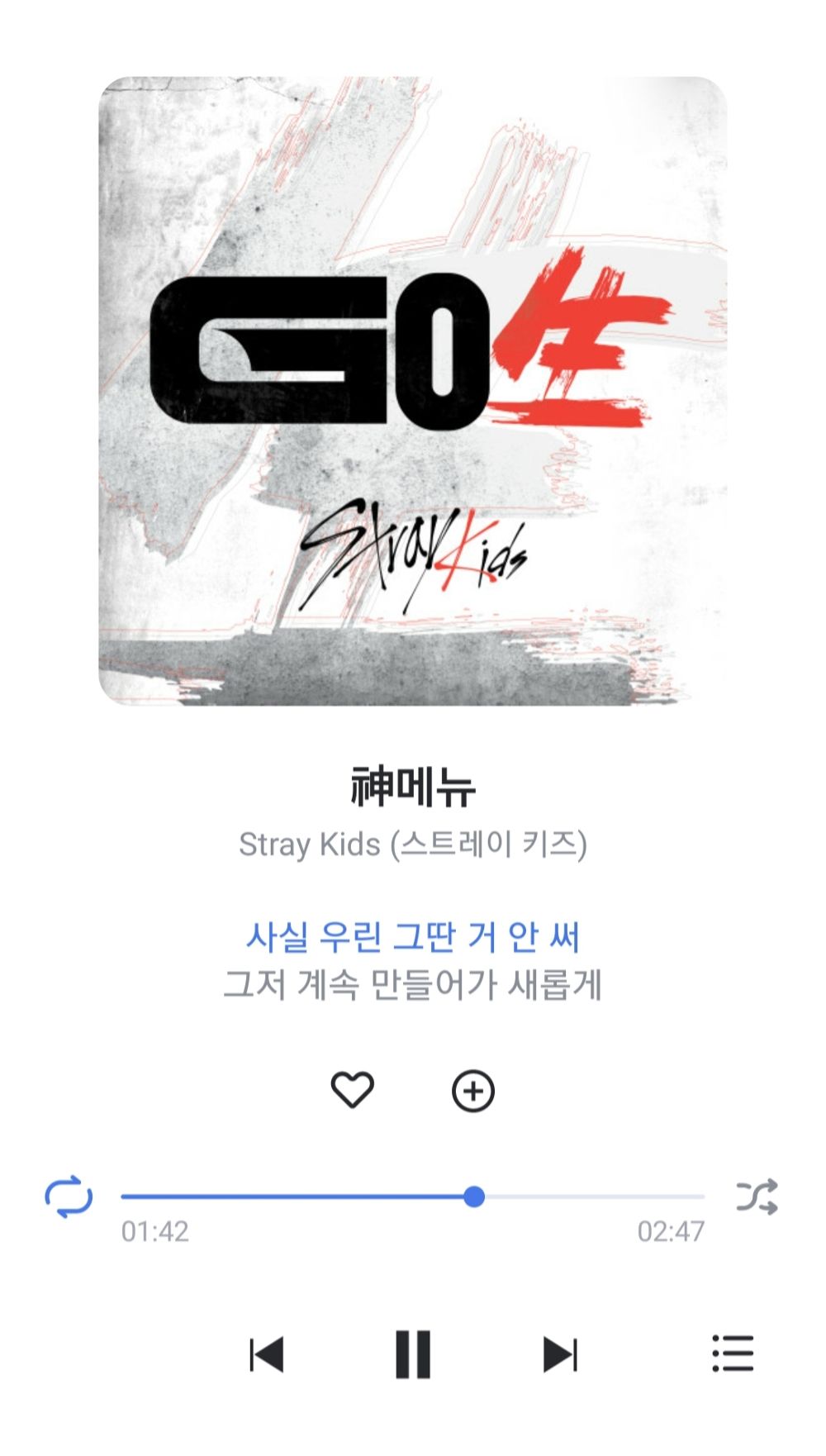The width and height of the screenshot is (826, 1456).
Task: Open the GO生 album cover
Action: [413, 391]
